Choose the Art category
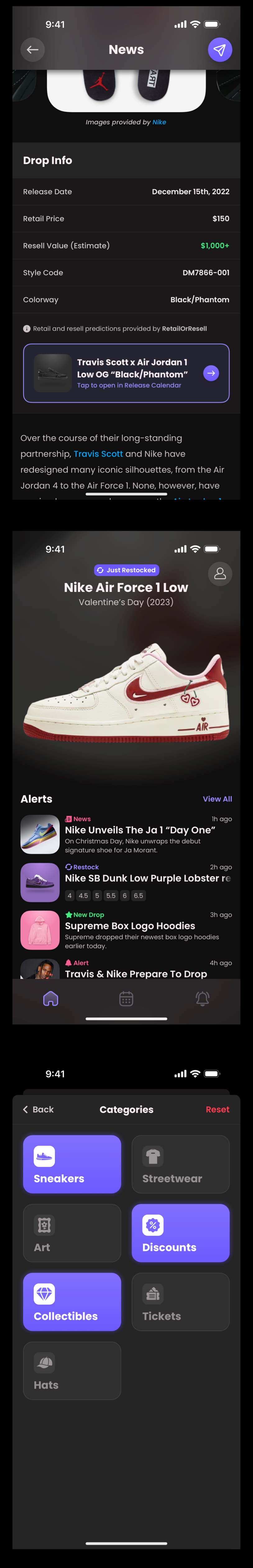 pyautogui.click(x=72, y=1233)
